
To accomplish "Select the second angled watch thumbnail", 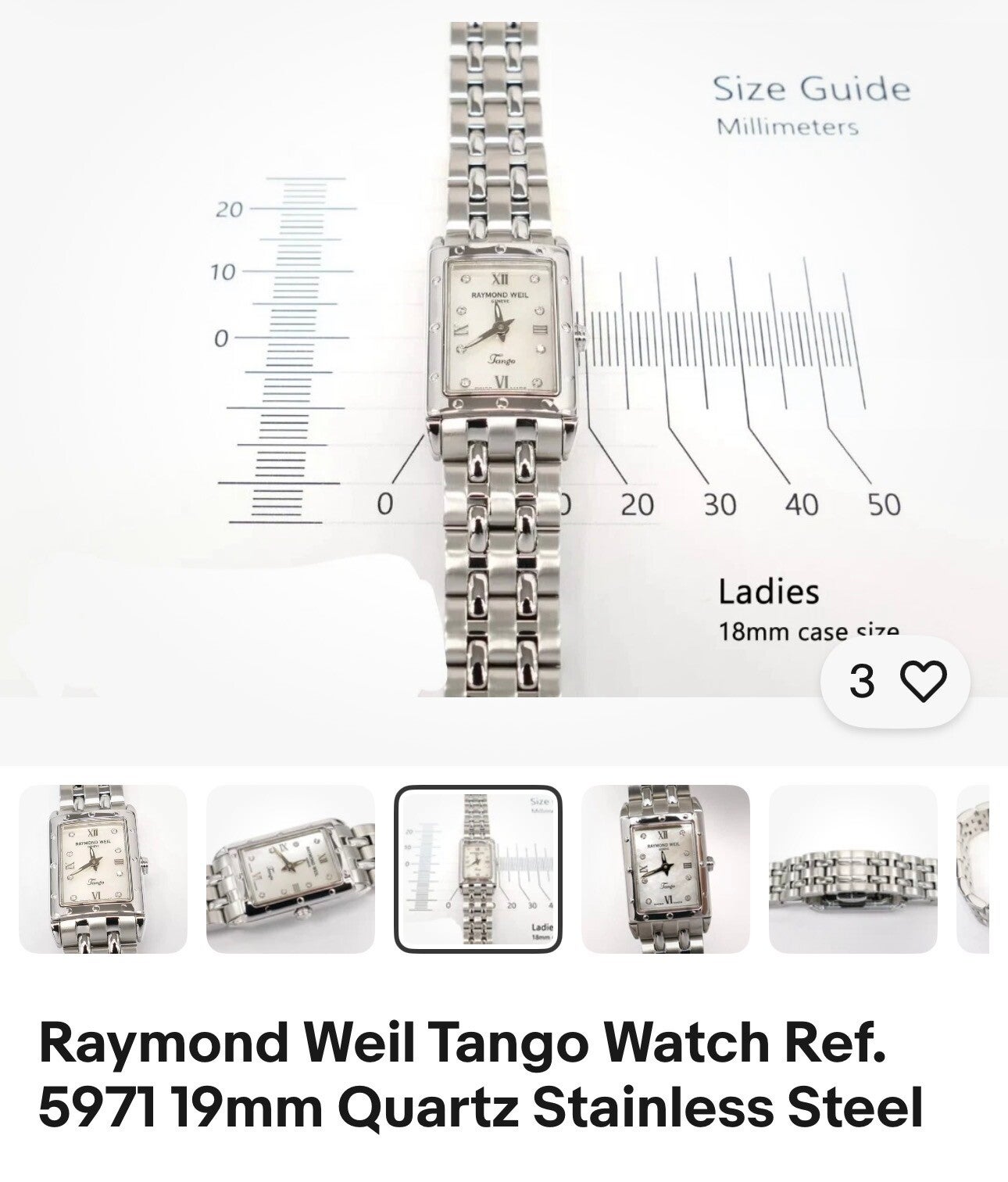I will tap(291, 869).
